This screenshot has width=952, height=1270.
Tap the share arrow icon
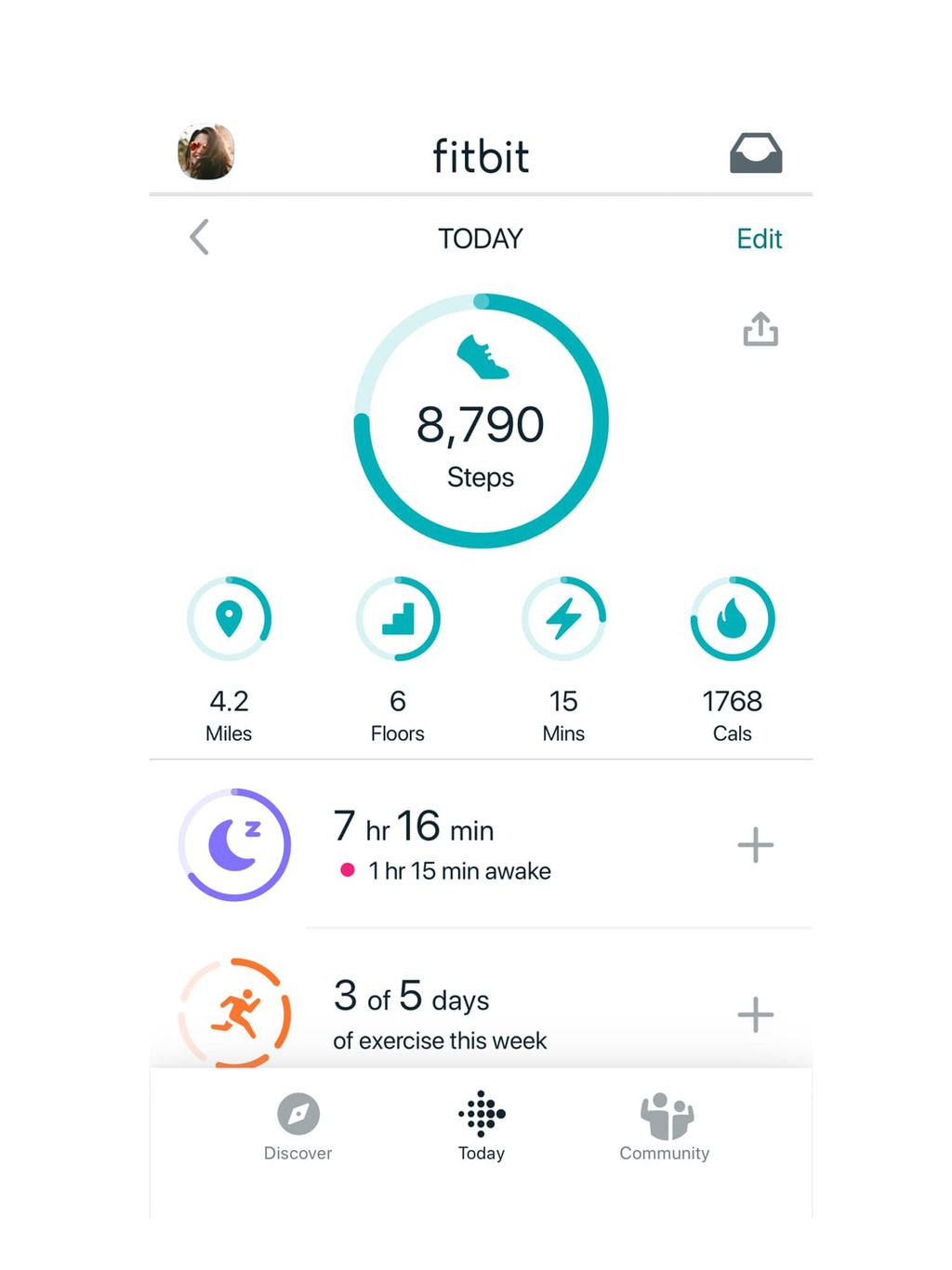pos(760,329)
